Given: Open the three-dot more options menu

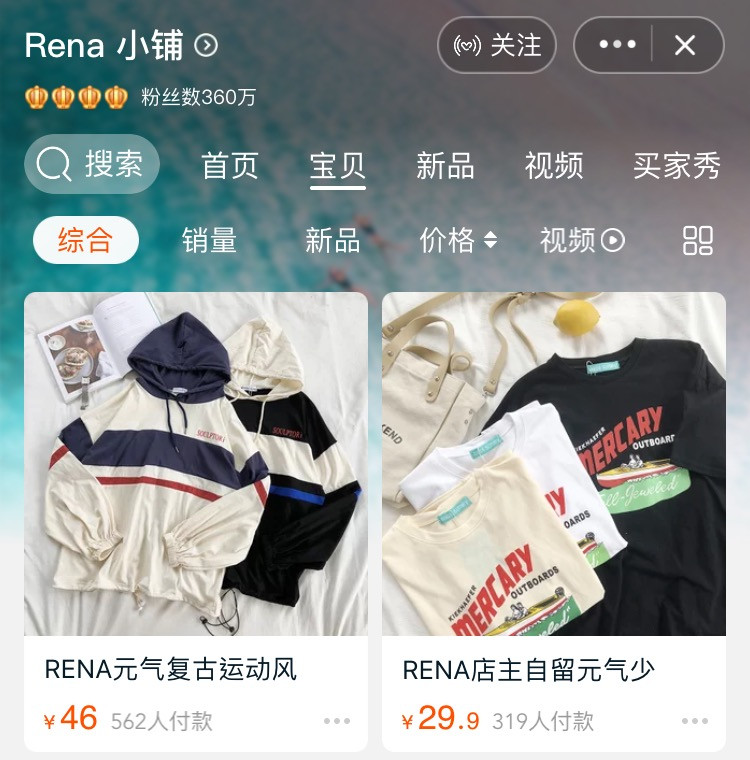Looking at the screenshot, I should 617,45.
